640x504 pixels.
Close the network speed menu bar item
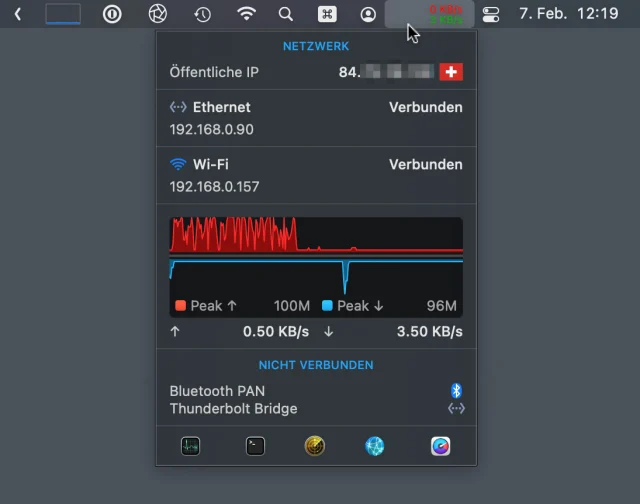431,14
